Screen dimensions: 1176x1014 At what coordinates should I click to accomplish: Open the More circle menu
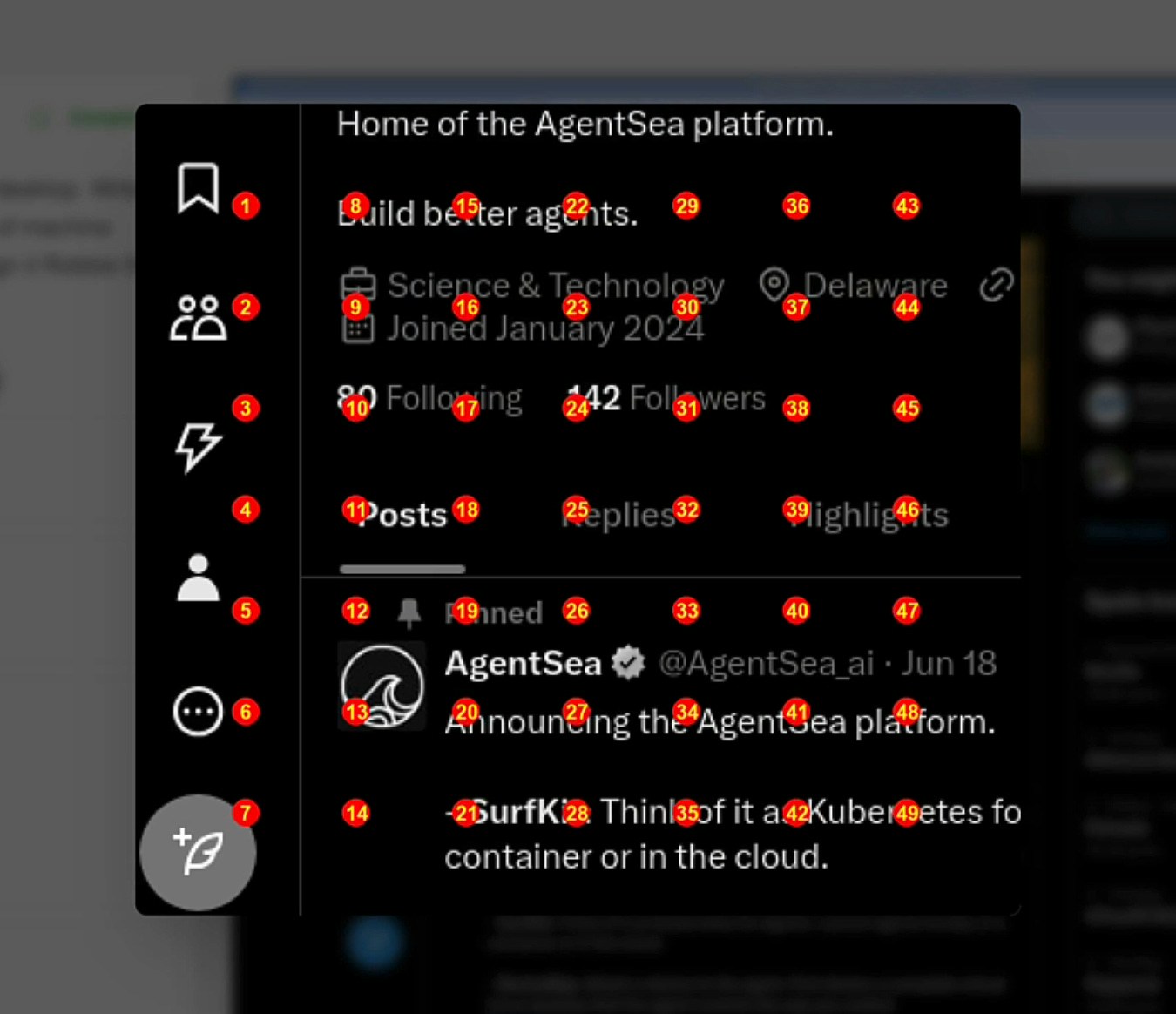198,712
